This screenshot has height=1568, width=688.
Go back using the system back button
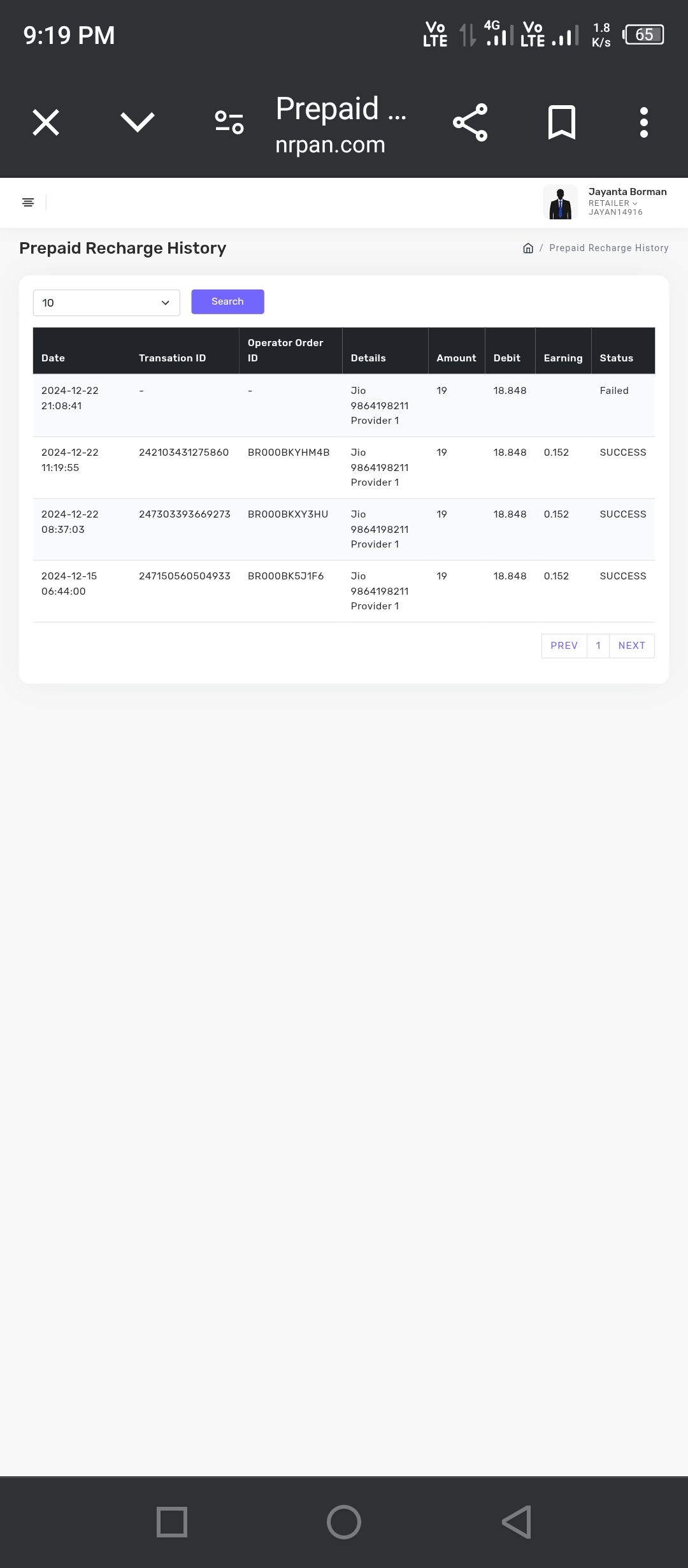(516, 1522)
